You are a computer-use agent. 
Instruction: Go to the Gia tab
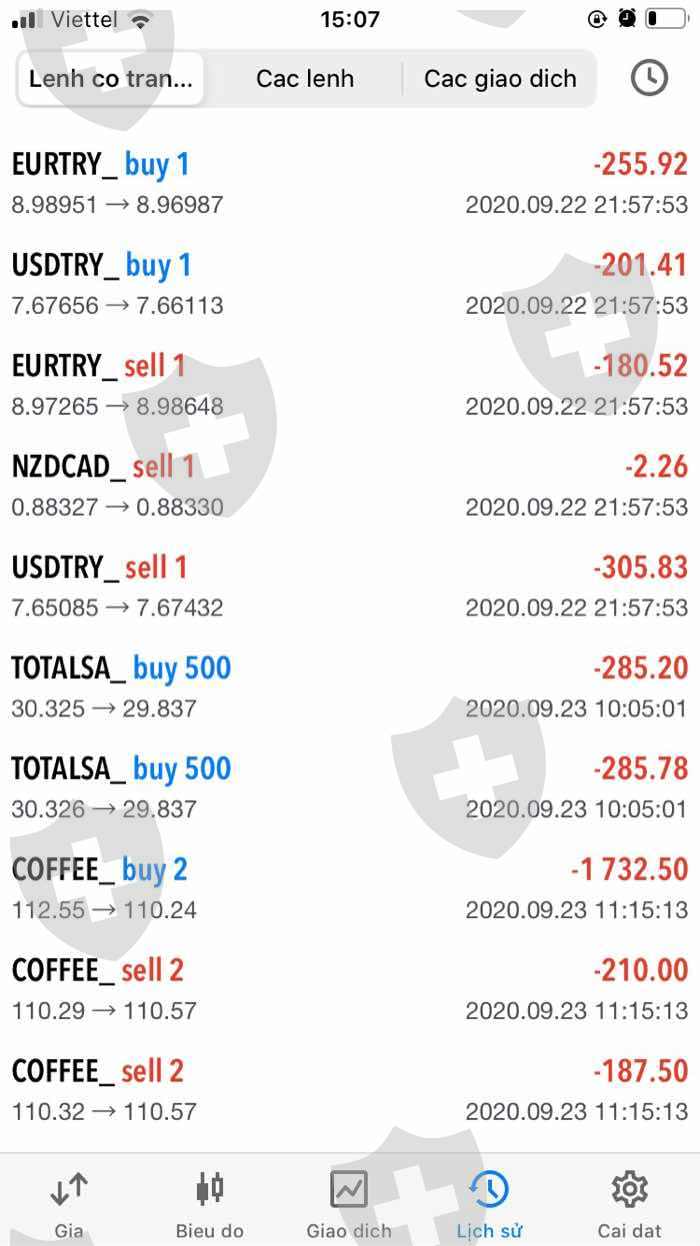pos(69,1203)
